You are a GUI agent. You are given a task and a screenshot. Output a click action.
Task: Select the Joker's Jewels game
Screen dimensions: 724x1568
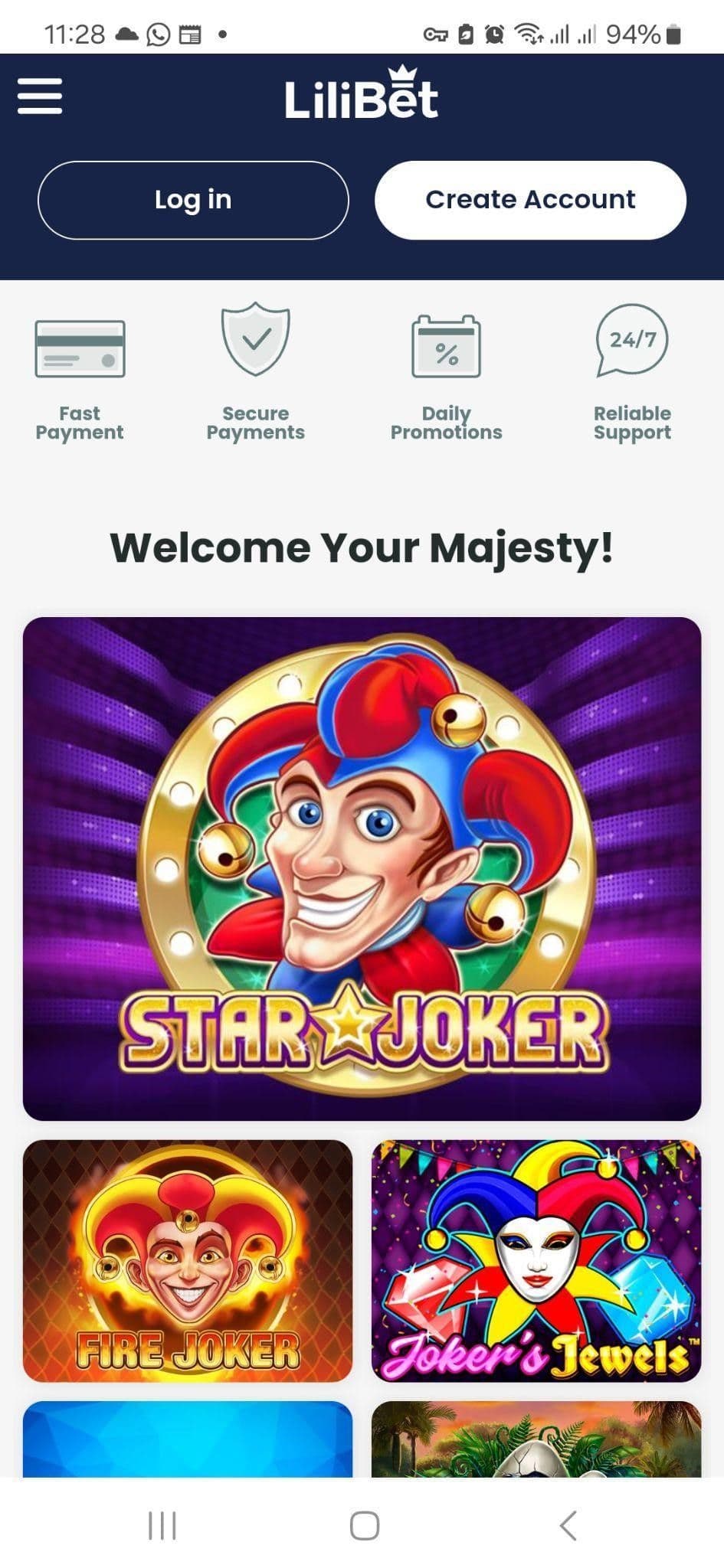[536, 1260]
